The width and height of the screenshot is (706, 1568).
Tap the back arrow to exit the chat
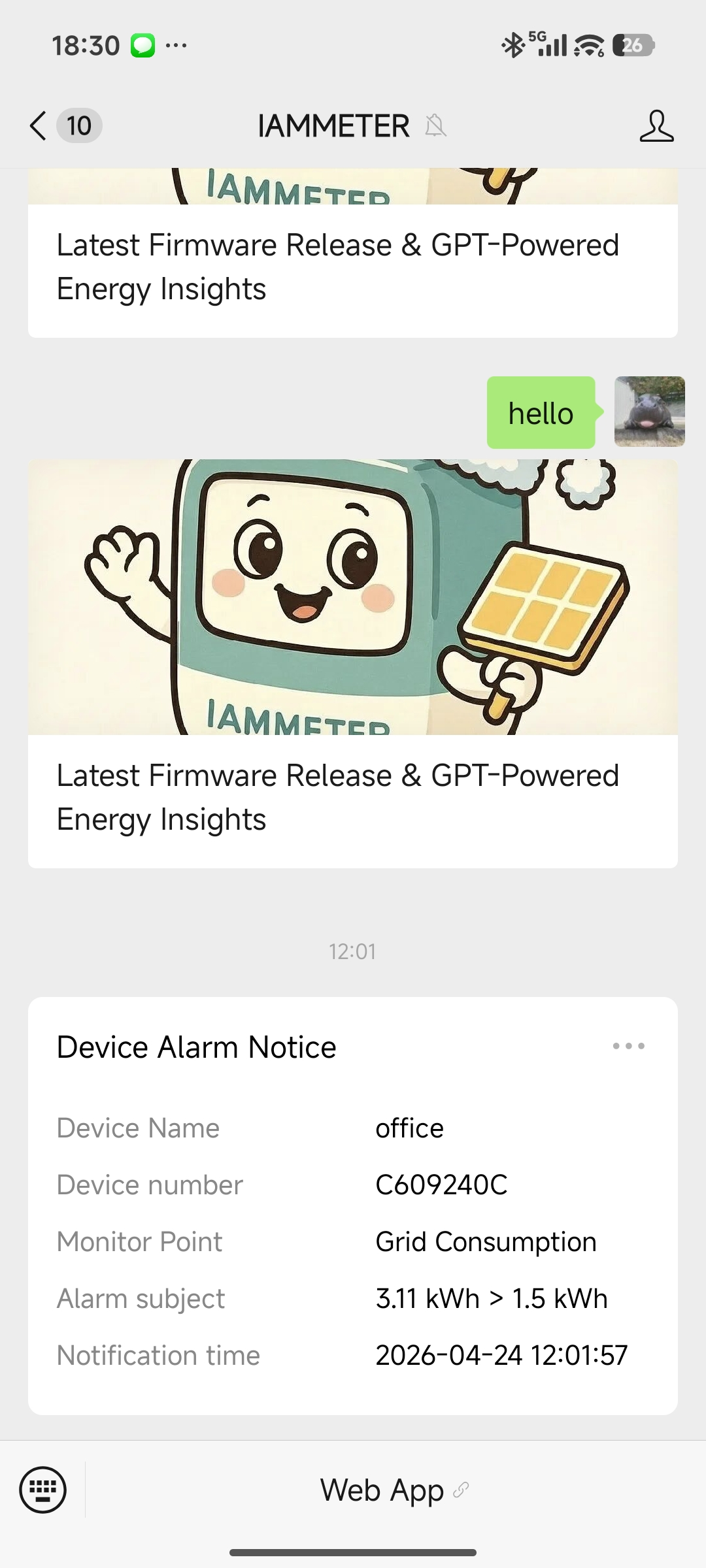37,125
